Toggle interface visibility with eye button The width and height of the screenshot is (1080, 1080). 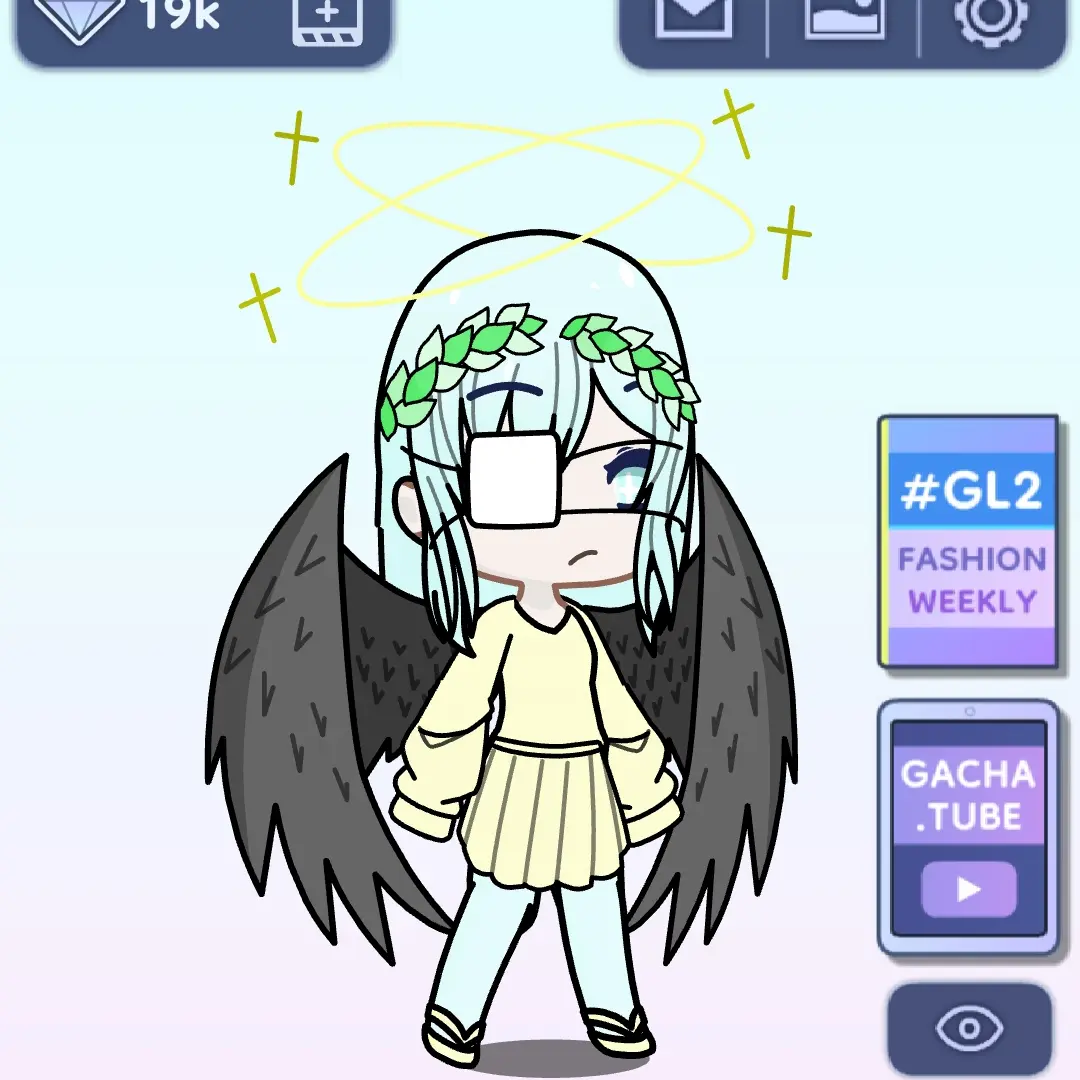point(969,1029)
